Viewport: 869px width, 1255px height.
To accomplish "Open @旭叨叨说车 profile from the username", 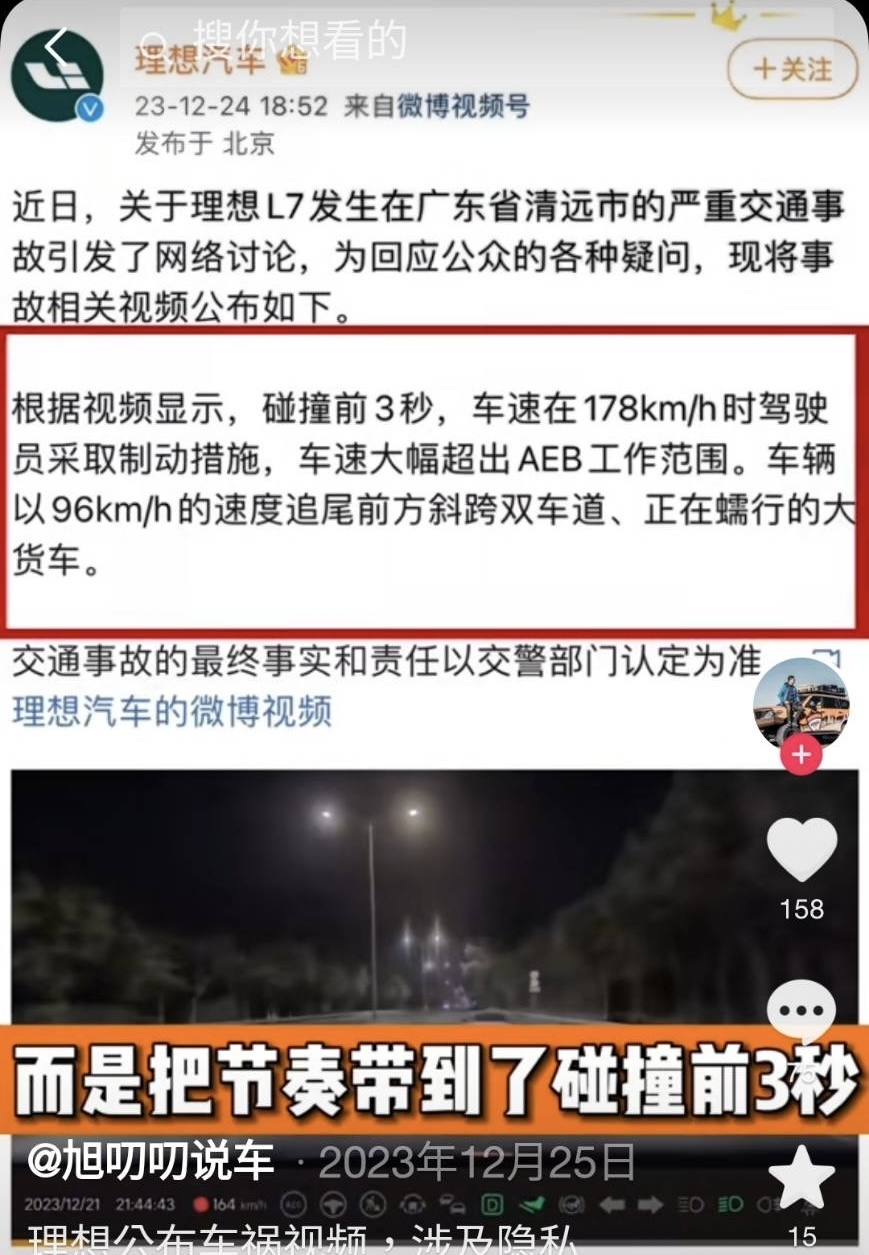I will pyautogui.click(x=151, y=1161).
